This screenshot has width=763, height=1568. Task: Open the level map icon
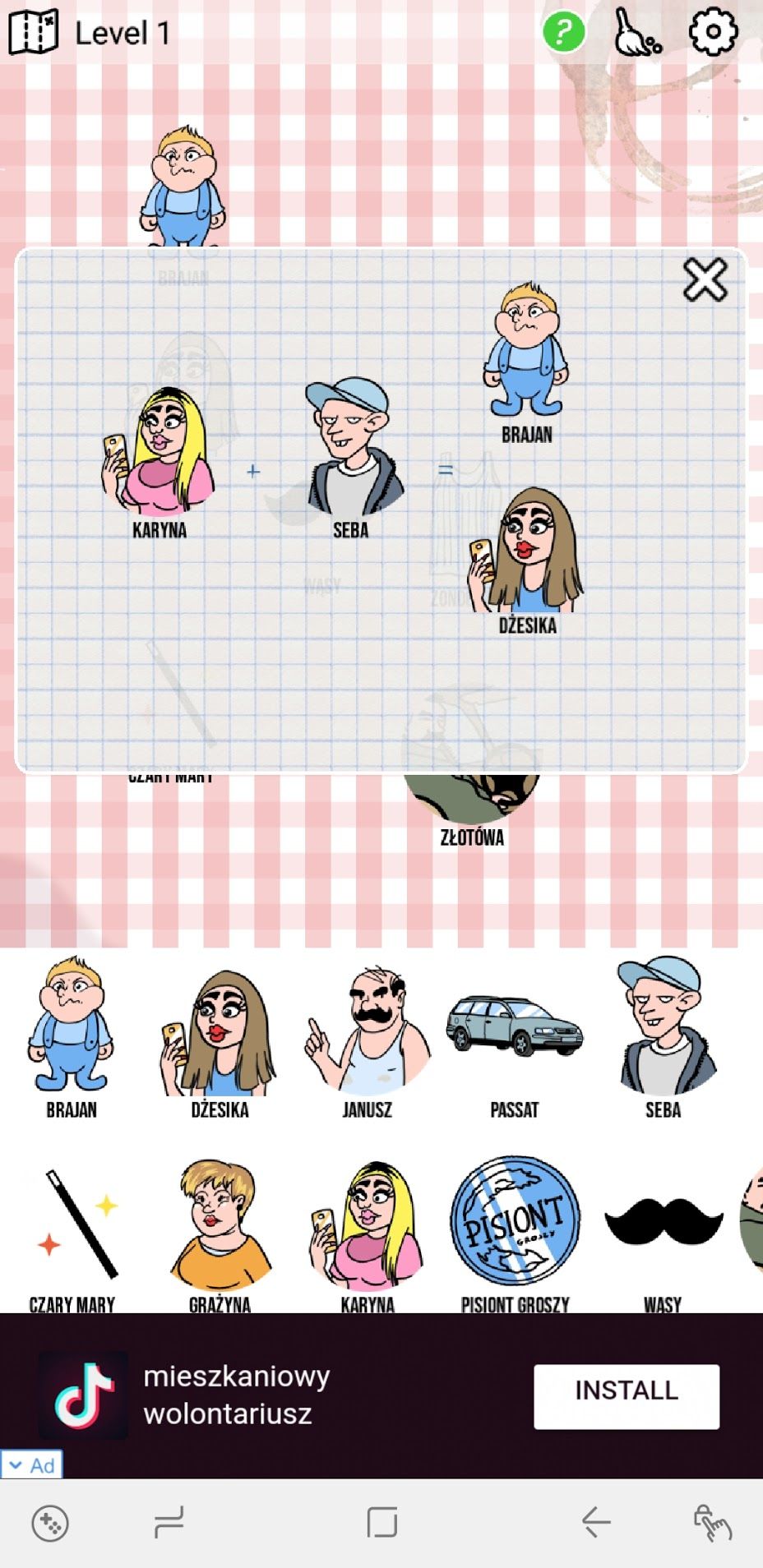[33, 33]
